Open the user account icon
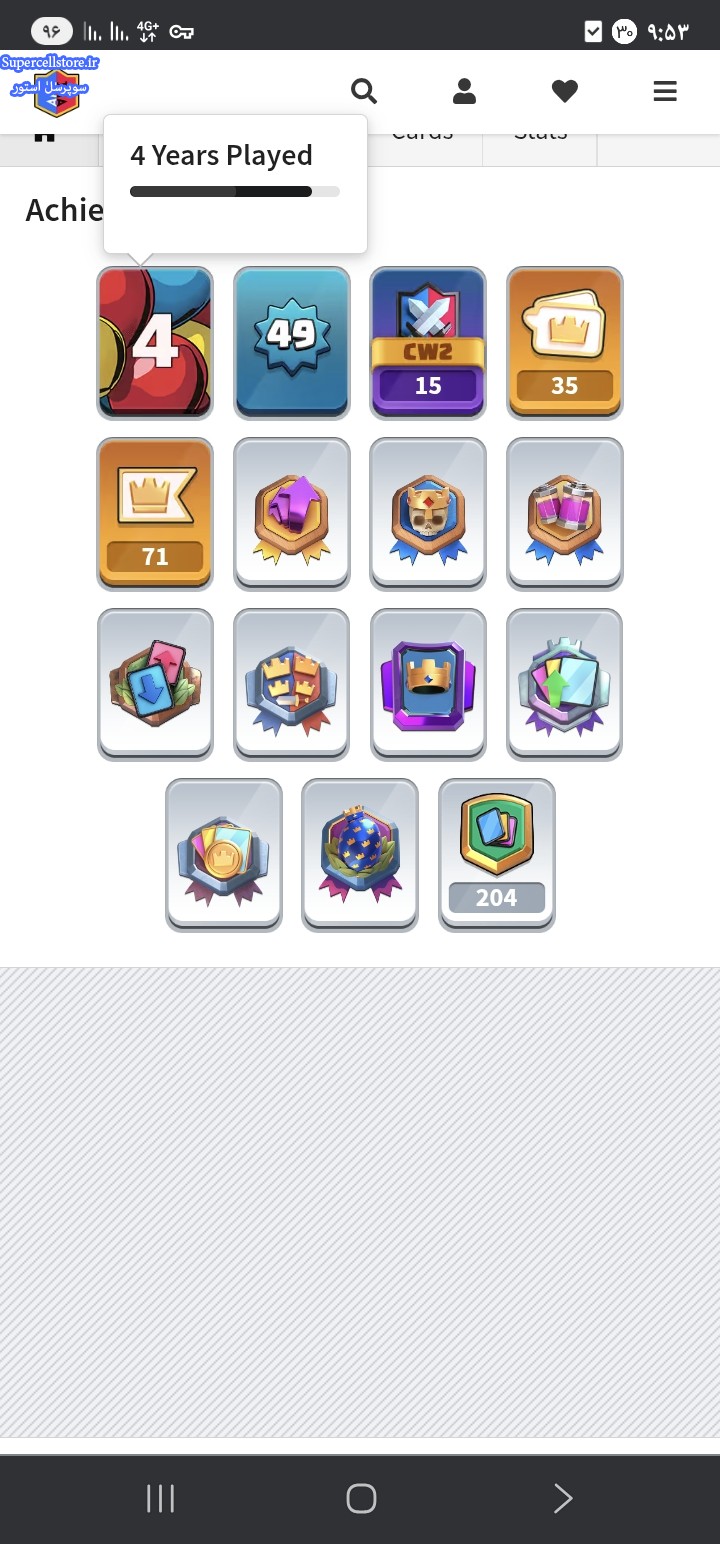The height and width of the screenshot is (1544, 720). coord(464,92)
